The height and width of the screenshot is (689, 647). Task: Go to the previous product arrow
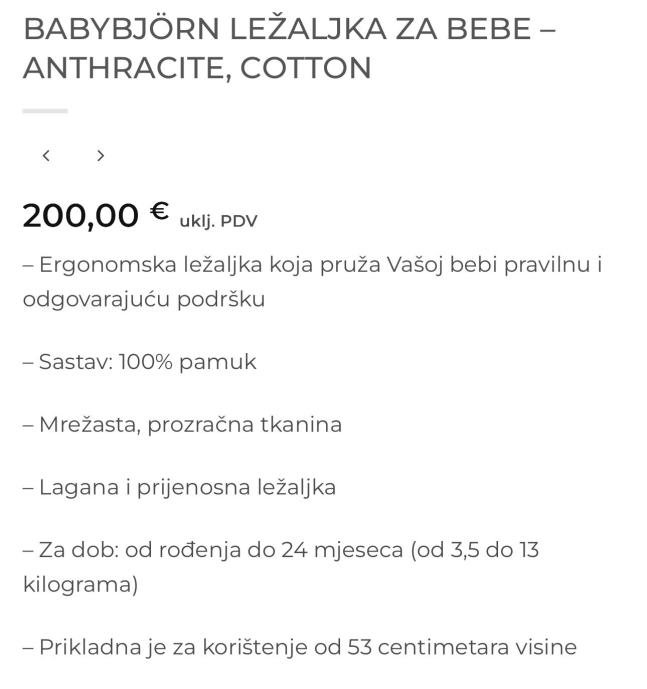click(x=46, y=155)
